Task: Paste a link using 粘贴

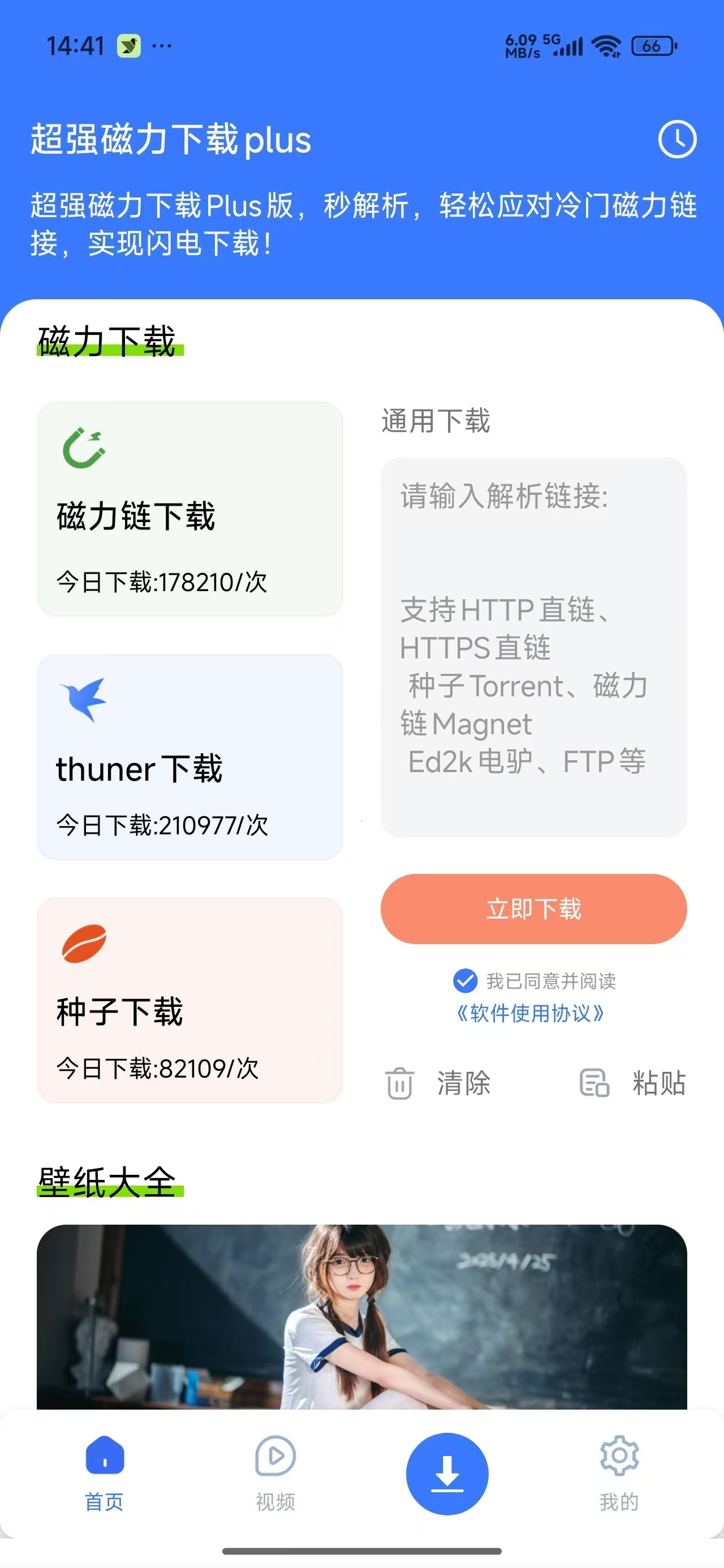Action: coord(633,1083)
